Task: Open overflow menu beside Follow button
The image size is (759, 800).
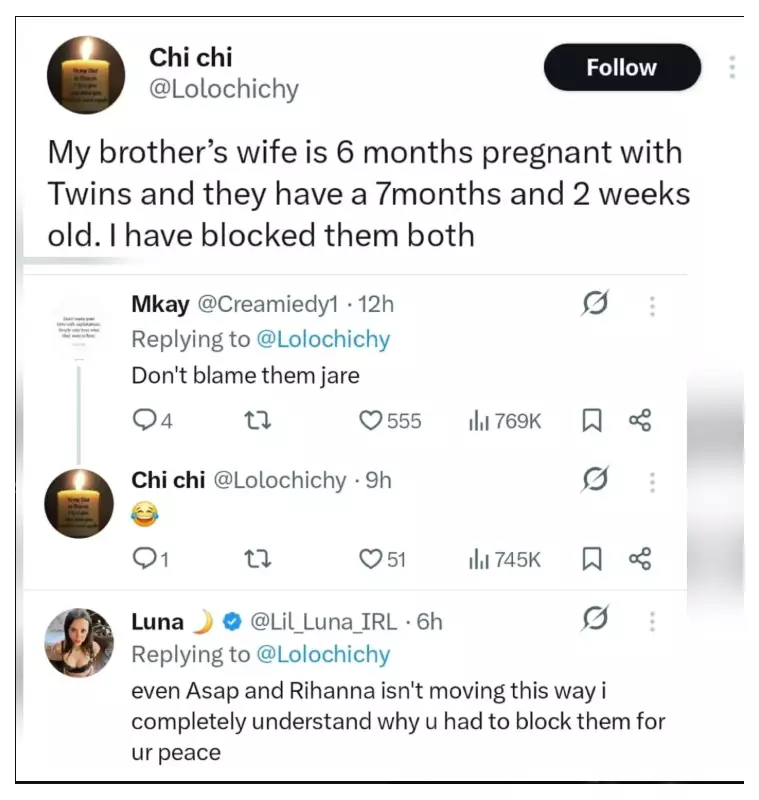Action: click(732, 68)
